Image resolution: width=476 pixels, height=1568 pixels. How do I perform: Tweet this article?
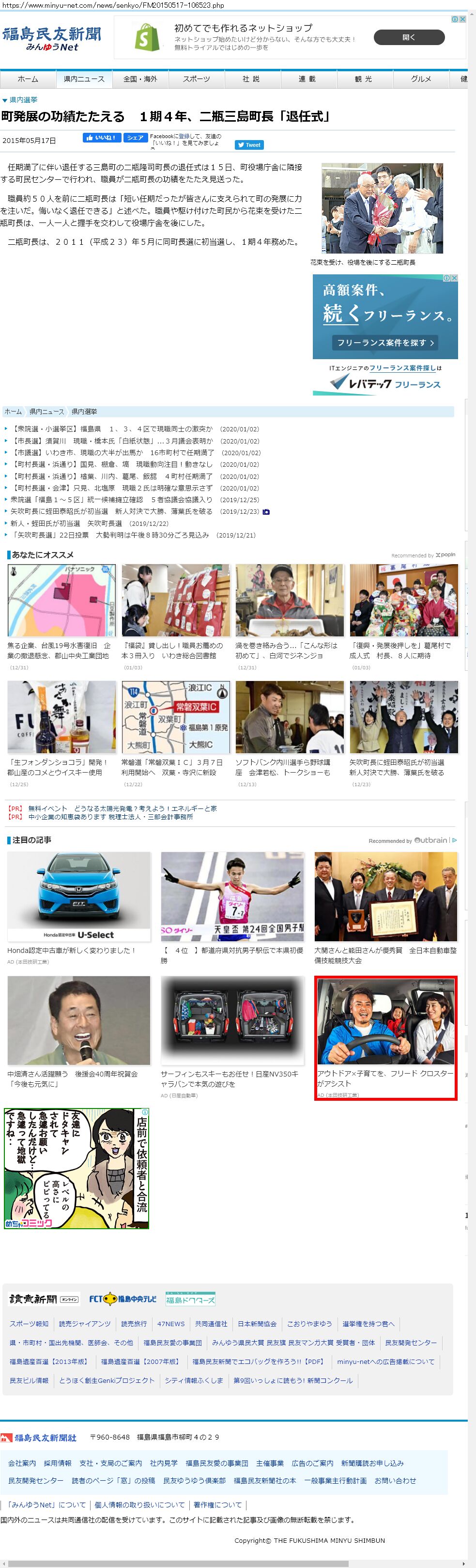pyautogui.click(x=249, y=145)
